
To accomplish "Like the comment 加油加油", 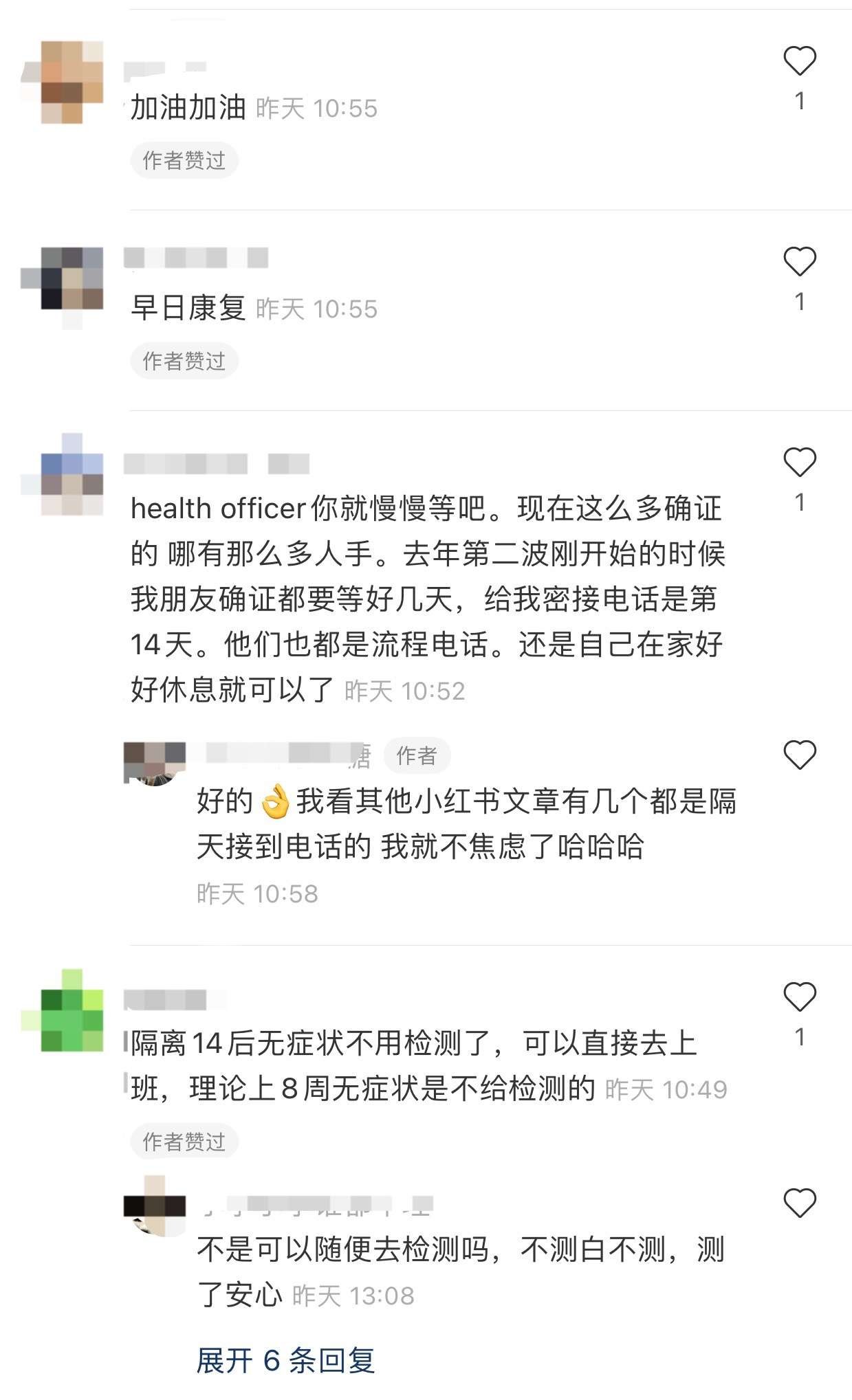I will click(799, 60).
